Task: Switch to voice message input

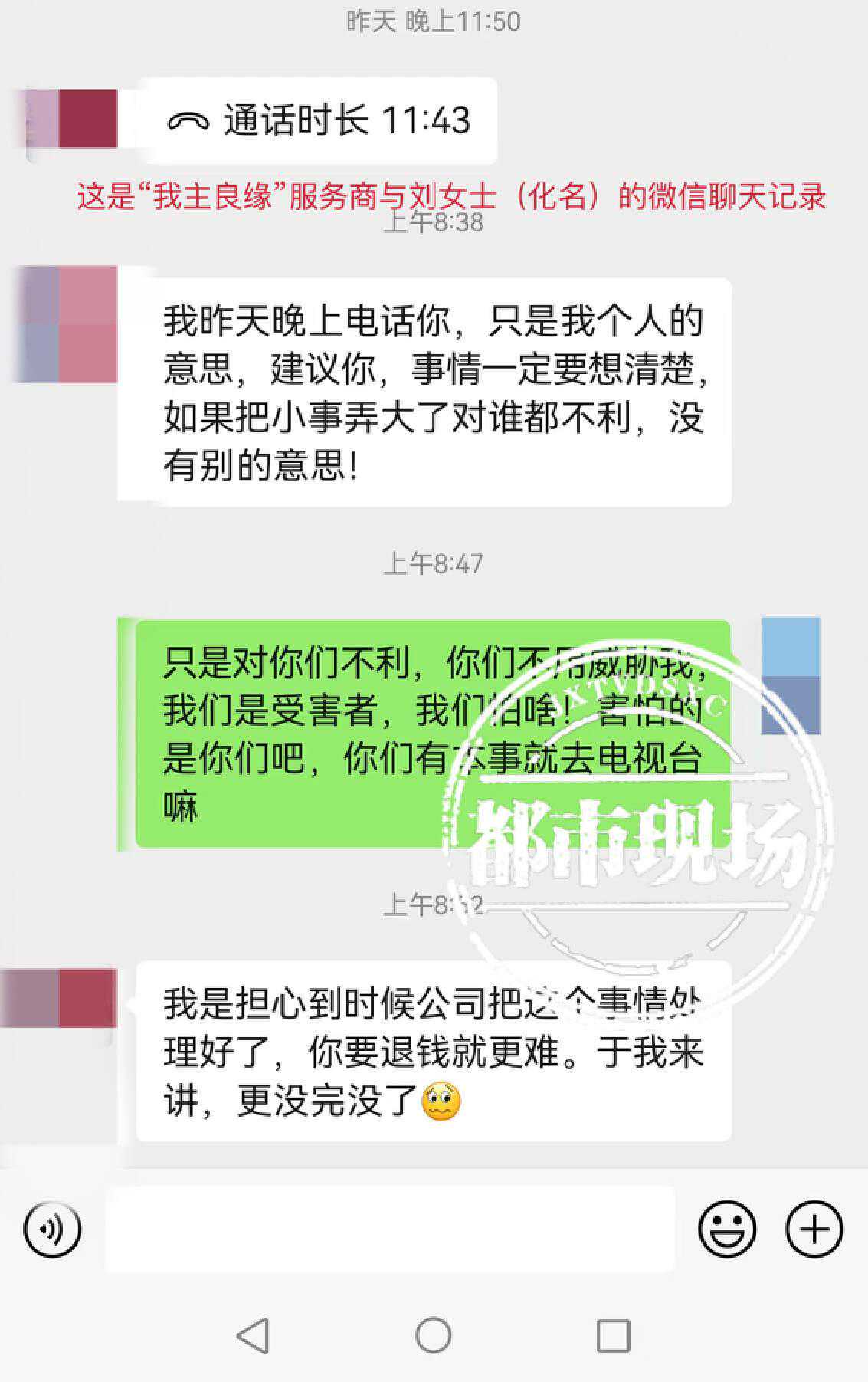Action: [52, 1229]
